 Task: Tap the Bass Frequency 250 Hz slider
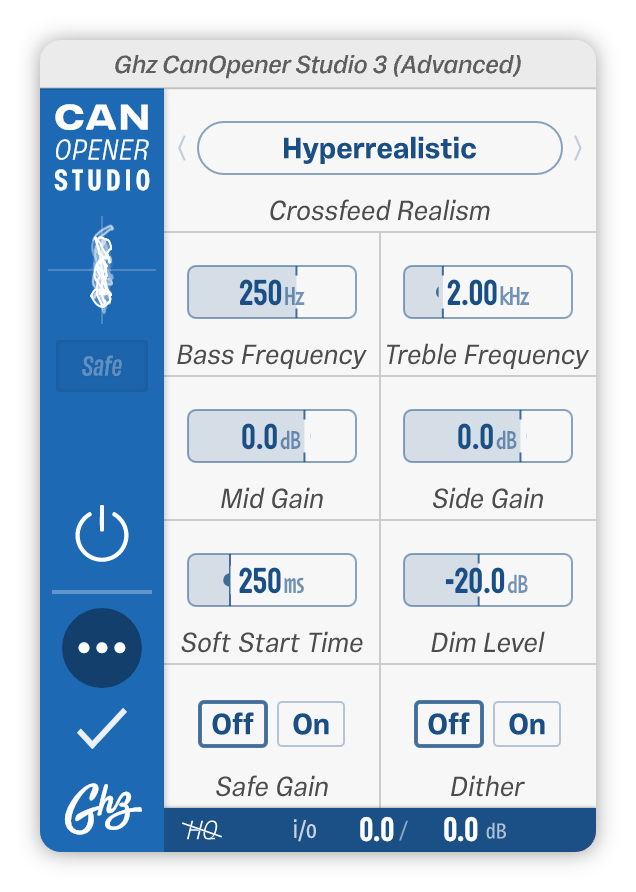coord(272,293)
